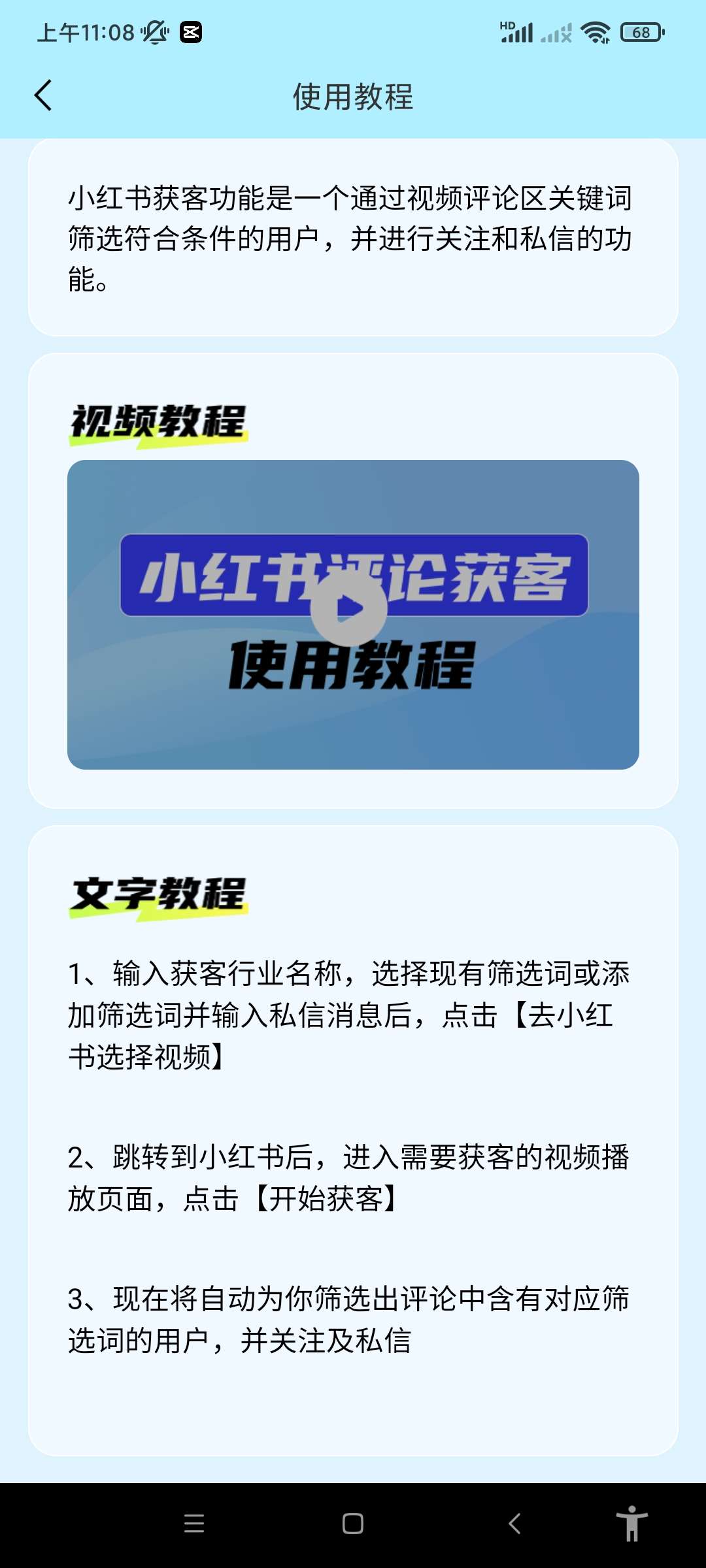
Task: Go back from the 使用教程 page
Action: (x=43, y=96)
